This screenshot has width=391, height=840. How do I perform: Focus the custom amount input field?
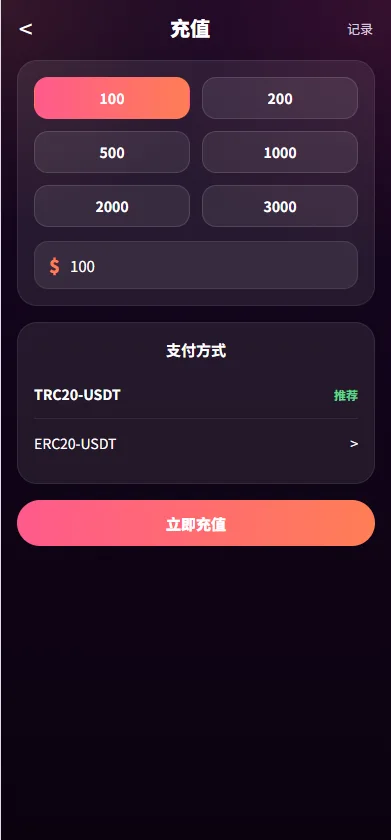click(x=196, y=265)
